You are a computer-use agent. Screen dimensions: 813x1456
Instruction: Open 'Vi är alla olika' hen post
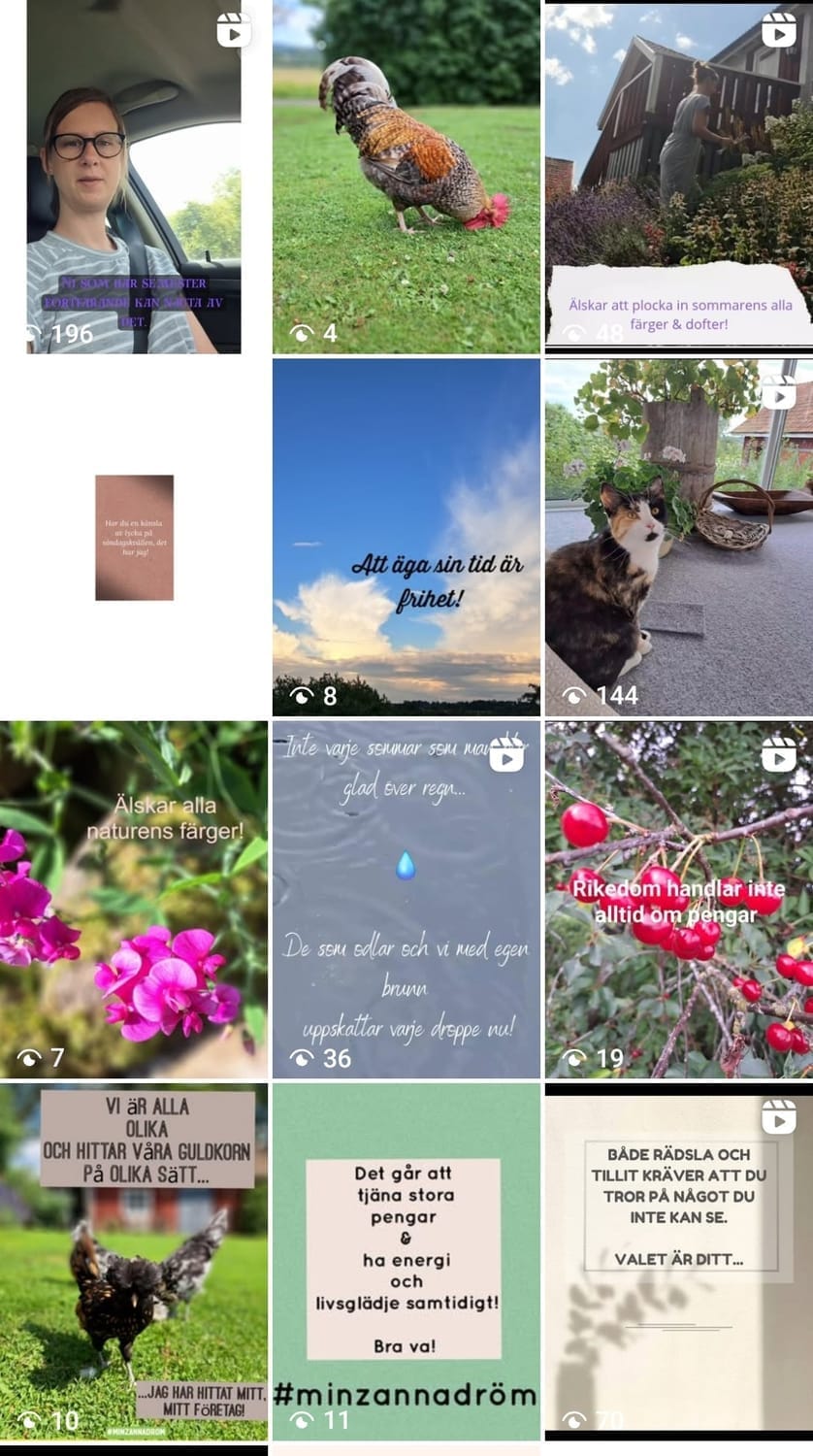(134, 1262)
